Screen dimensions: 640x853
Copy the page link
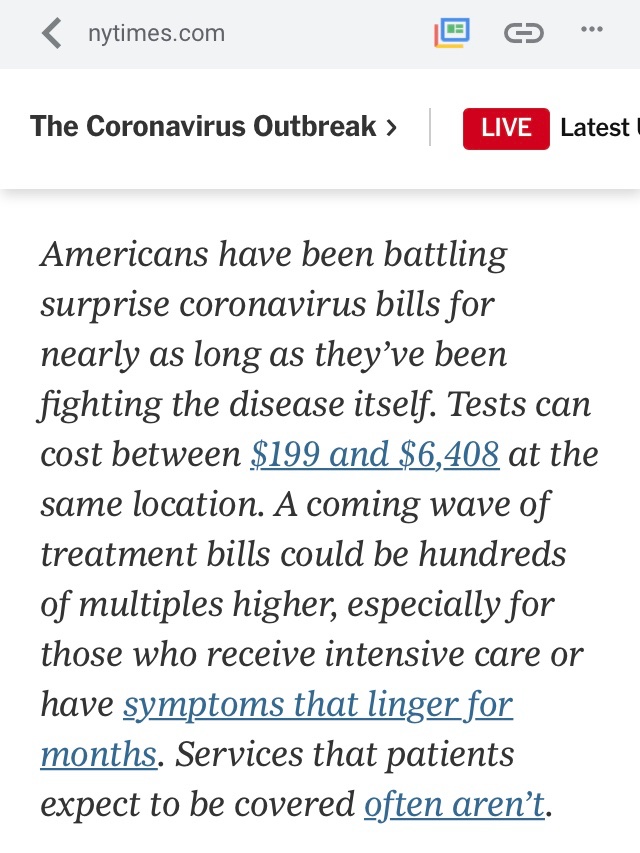click(x=523, y=34)
